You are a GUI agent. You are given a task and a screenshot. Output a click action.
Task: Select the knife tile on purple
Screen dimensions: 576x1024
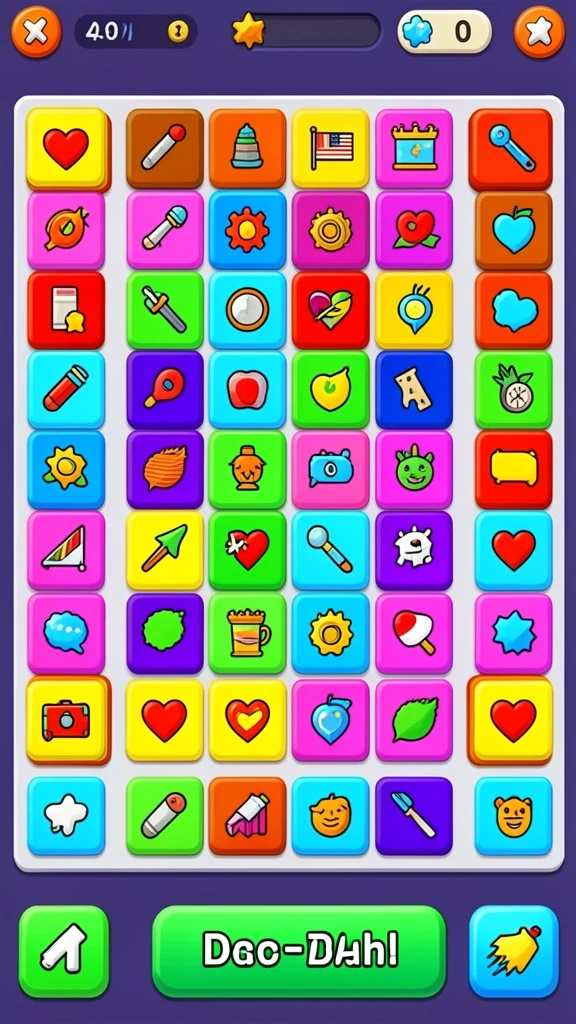(x=414, y=816)
